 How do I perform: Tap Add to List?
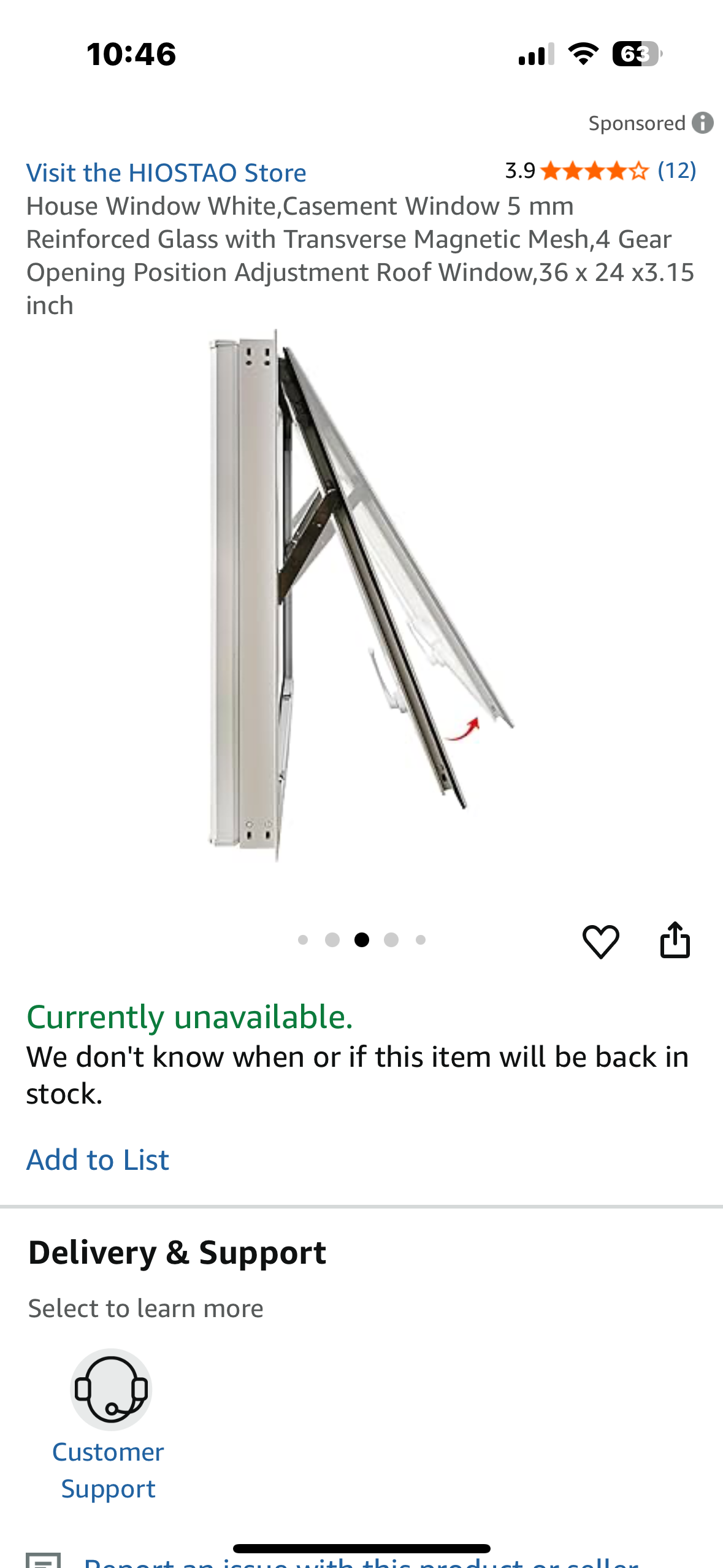pyautogui.click(x=98, y=1160)
